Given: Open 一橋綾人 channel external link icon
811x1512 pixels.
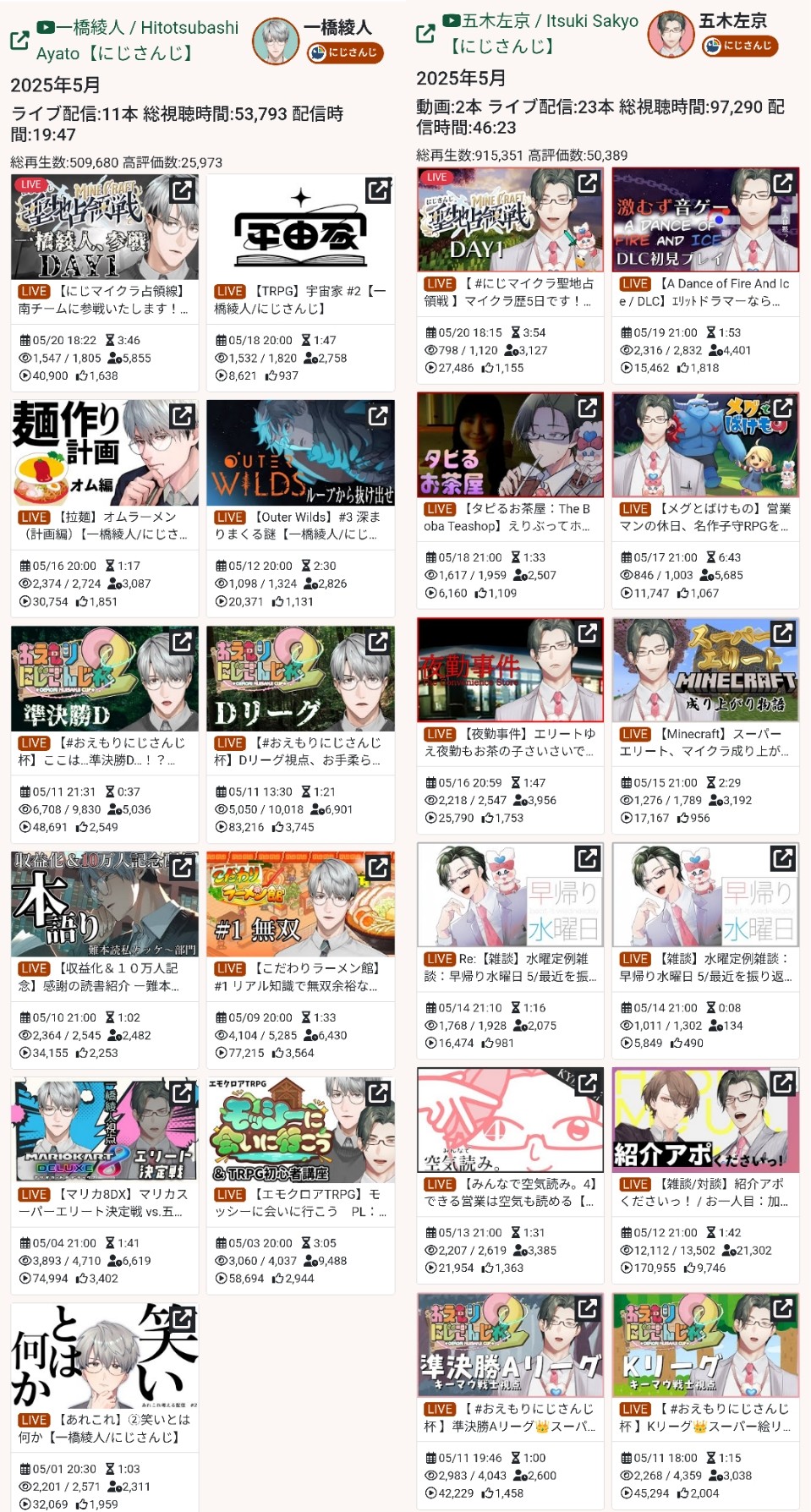Looking at the screenshot, I should [x=19, y=40].
